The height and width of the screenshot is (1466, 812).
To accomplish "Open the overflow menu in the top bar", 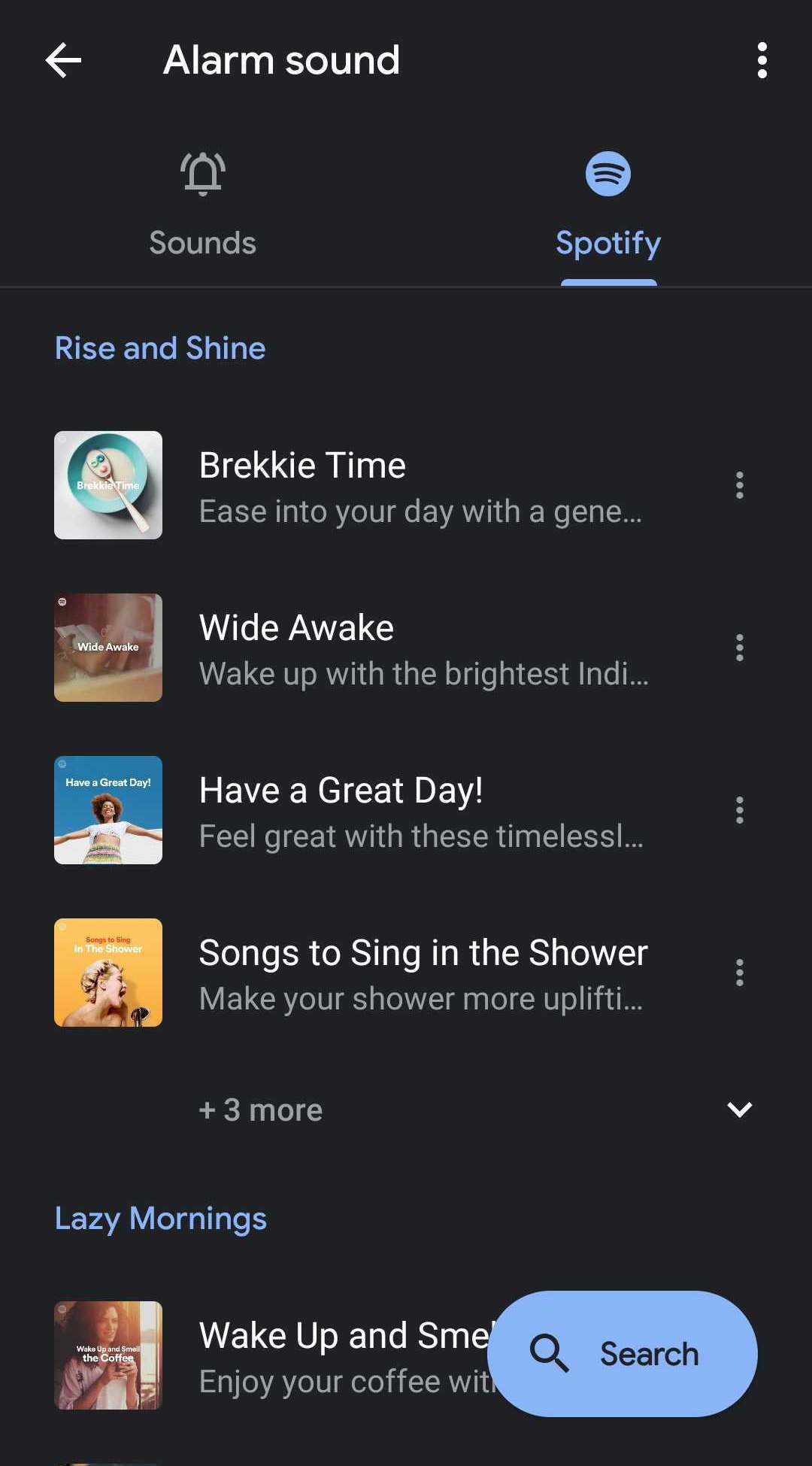I will click(762, 60).
